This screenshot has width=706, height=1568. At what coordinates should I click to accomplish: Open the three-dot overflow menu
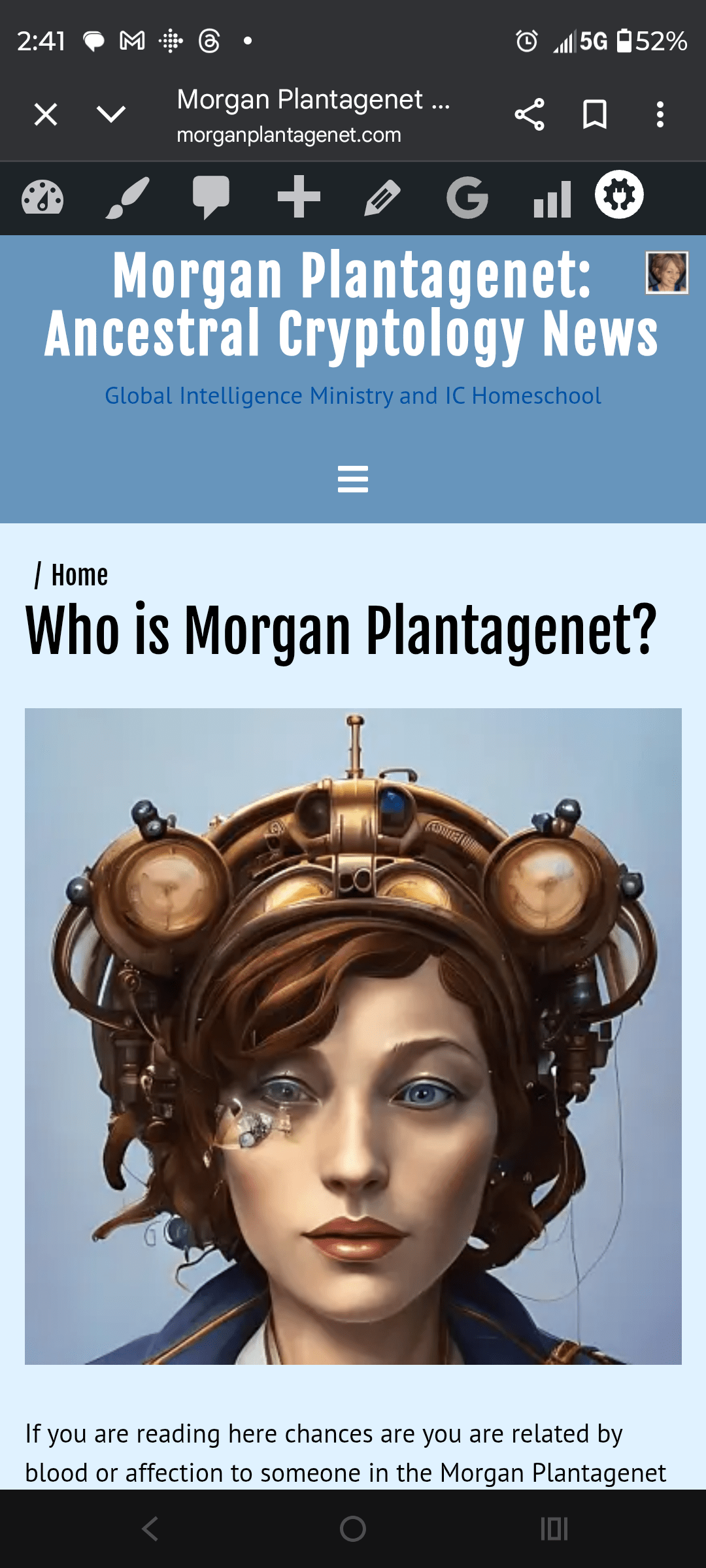point(660,114)
